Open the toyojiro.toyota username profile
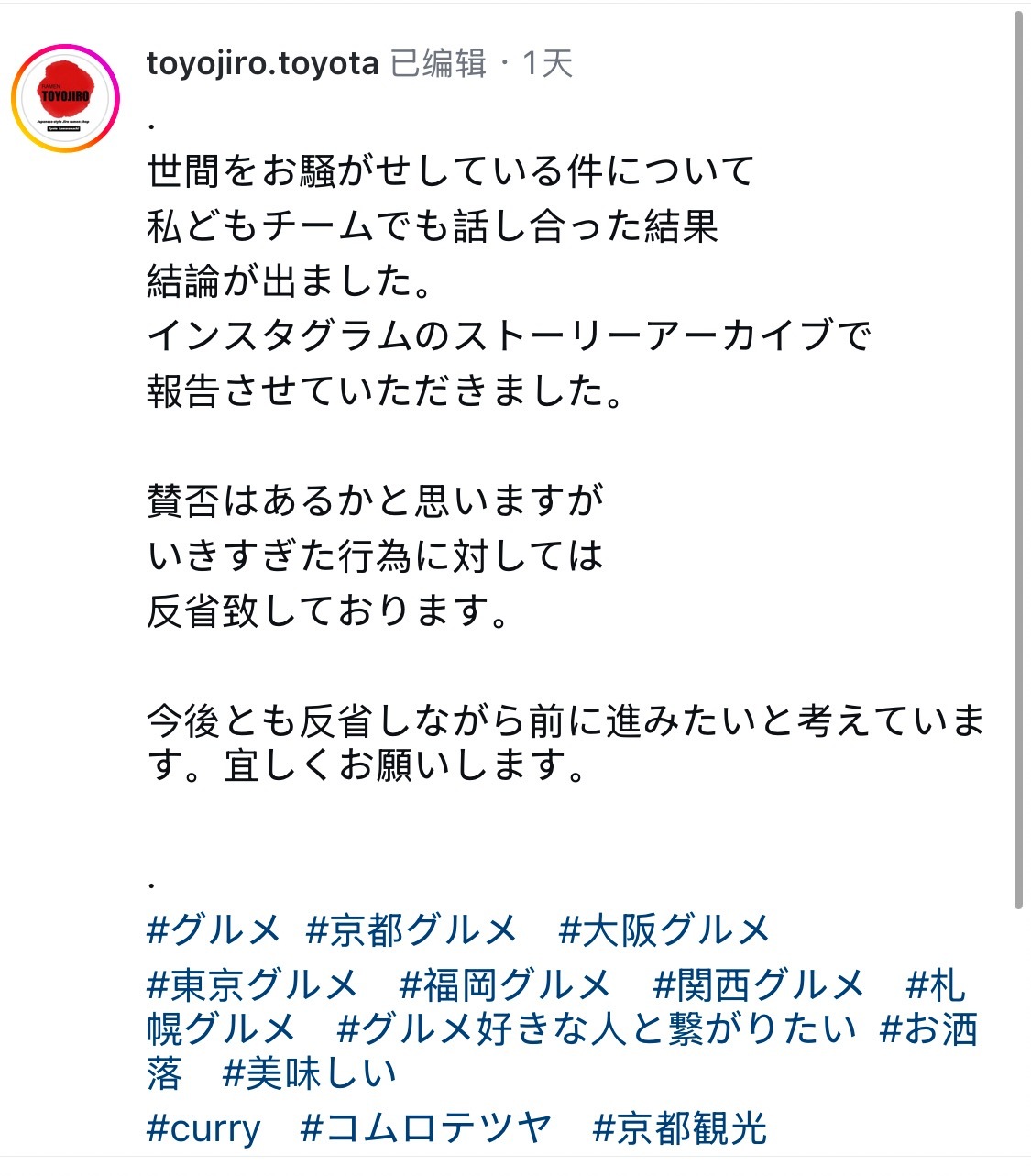Screen dimensions: 1031x1176 pos(262,63)
